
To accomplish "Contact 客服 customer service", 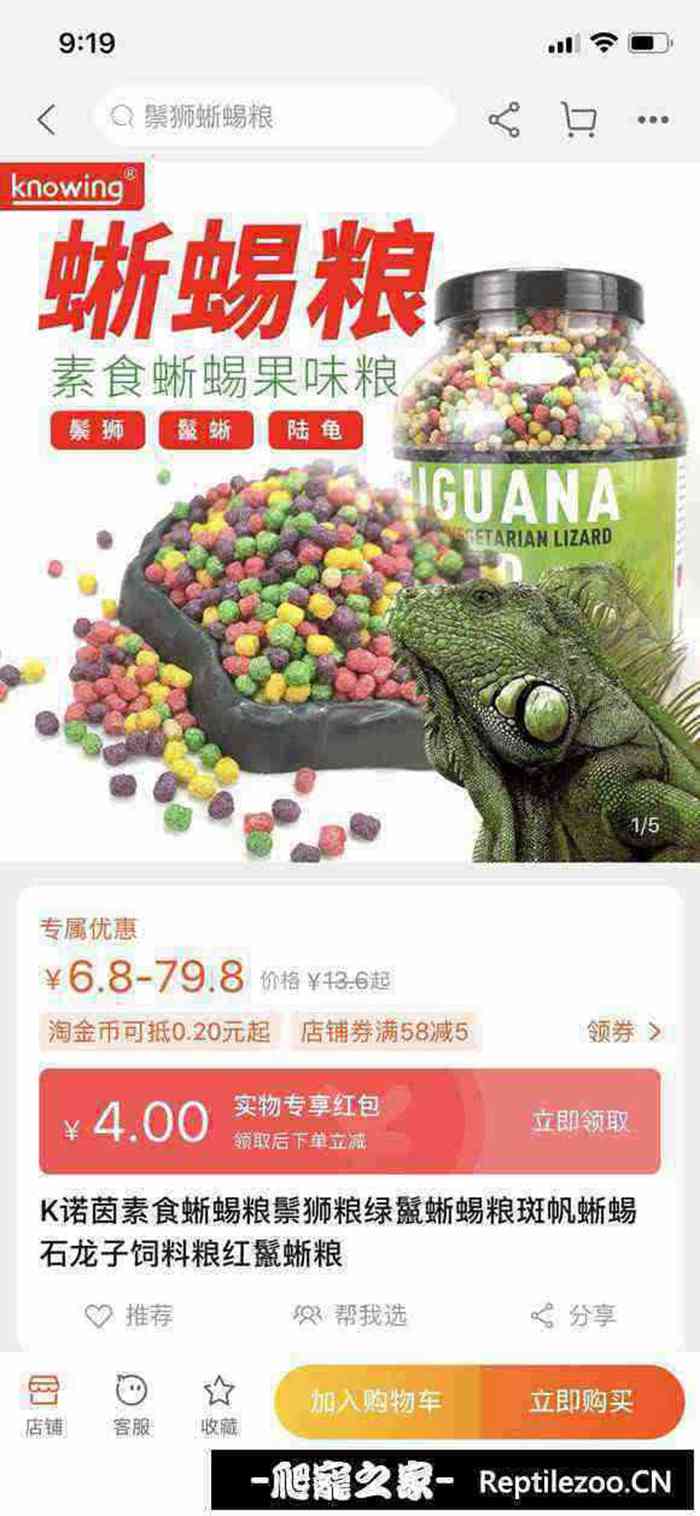I will coord(131,1404).
